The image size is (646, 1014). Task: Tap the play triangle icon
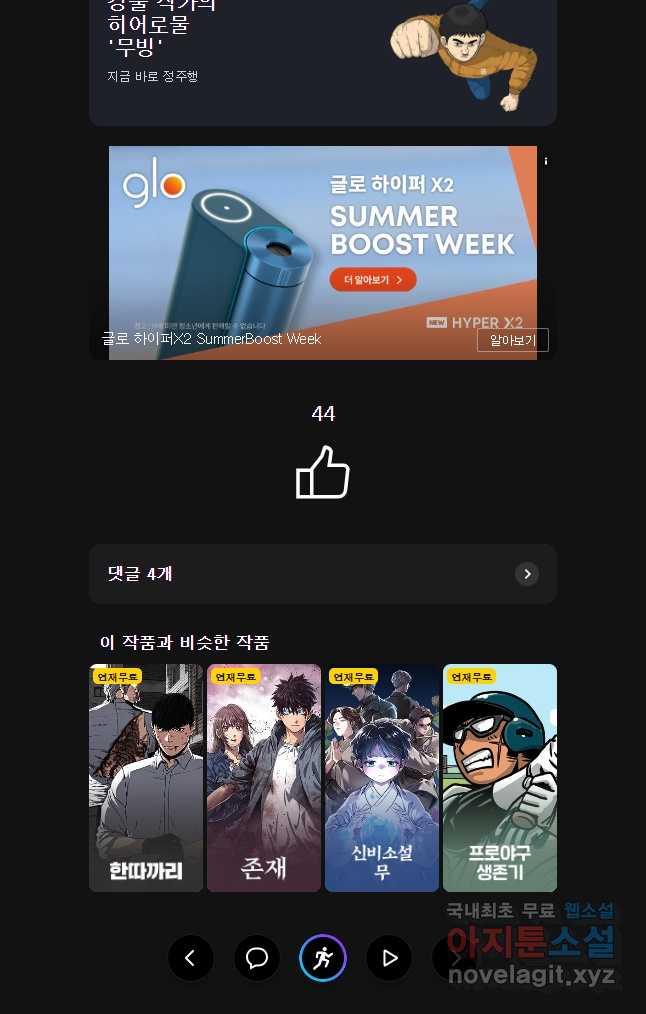389,959
